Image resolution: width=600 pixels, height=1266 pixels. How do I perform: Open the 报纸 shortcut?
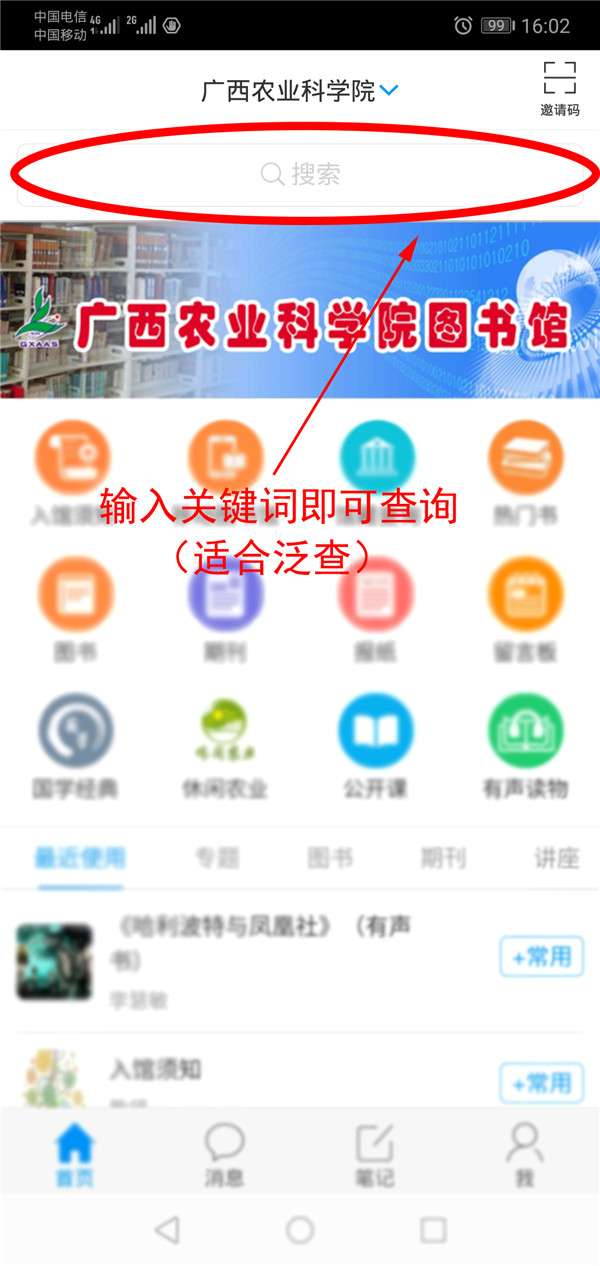375,597
